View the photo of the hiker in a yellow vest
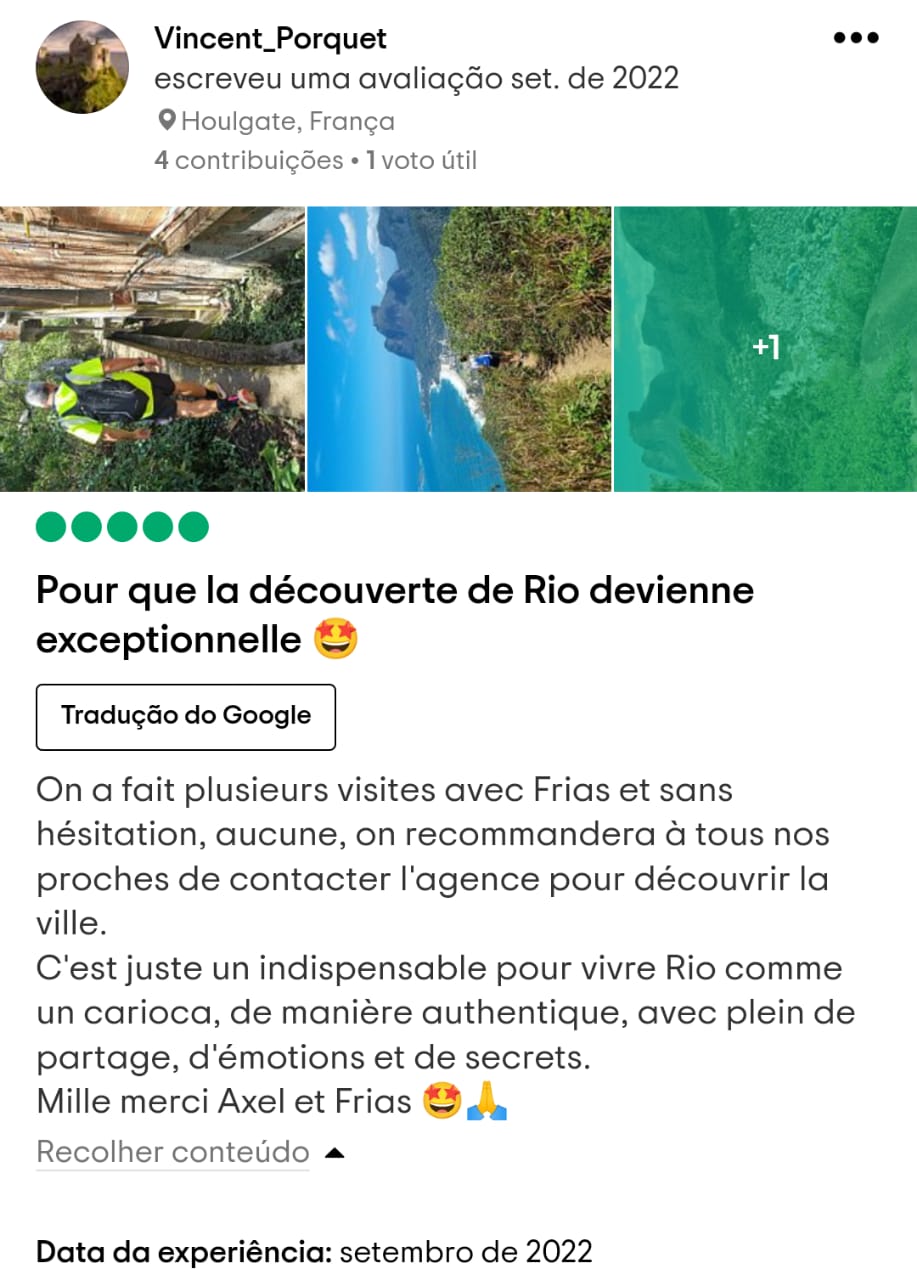 (x=152, y=349)
